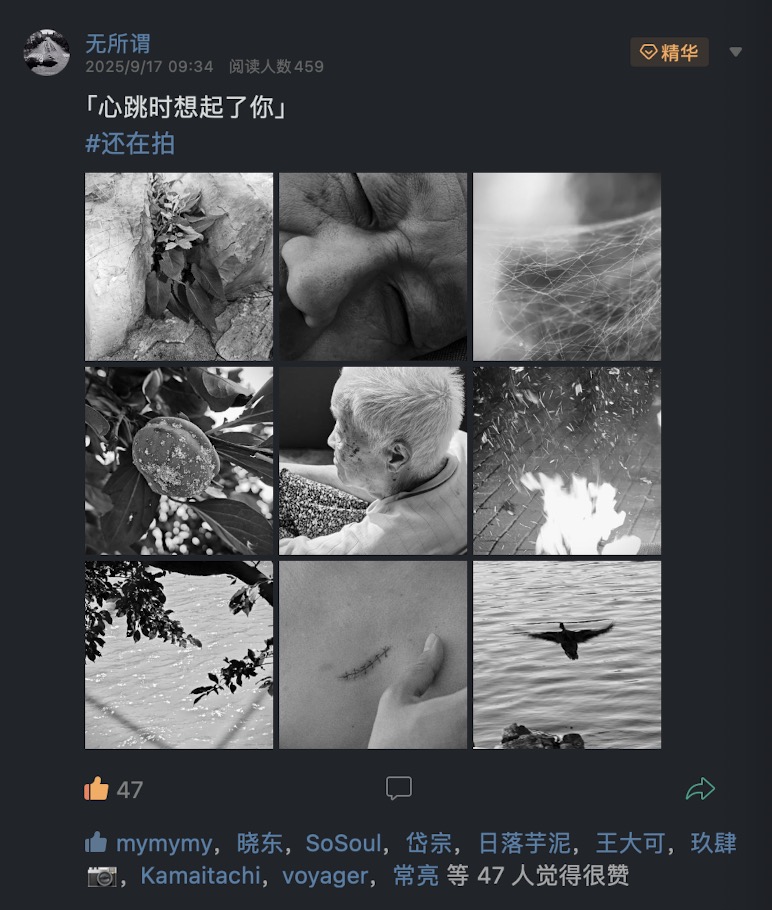Open 无所谓's profile avatar
The height and width of the screenshot is (910, 772).
coord(47,53)
